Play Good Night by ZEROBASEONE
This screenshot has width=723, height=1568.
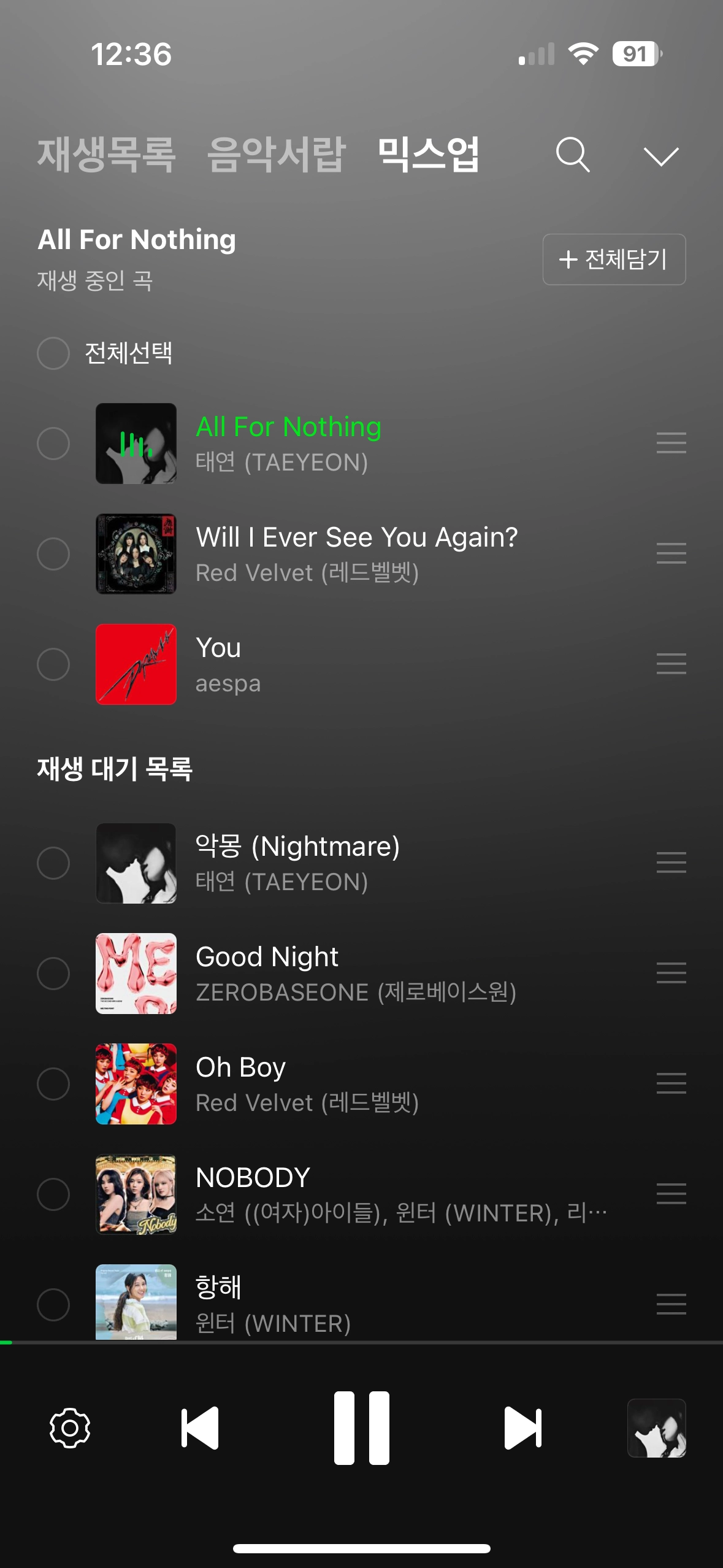click(x=356, y=974)
